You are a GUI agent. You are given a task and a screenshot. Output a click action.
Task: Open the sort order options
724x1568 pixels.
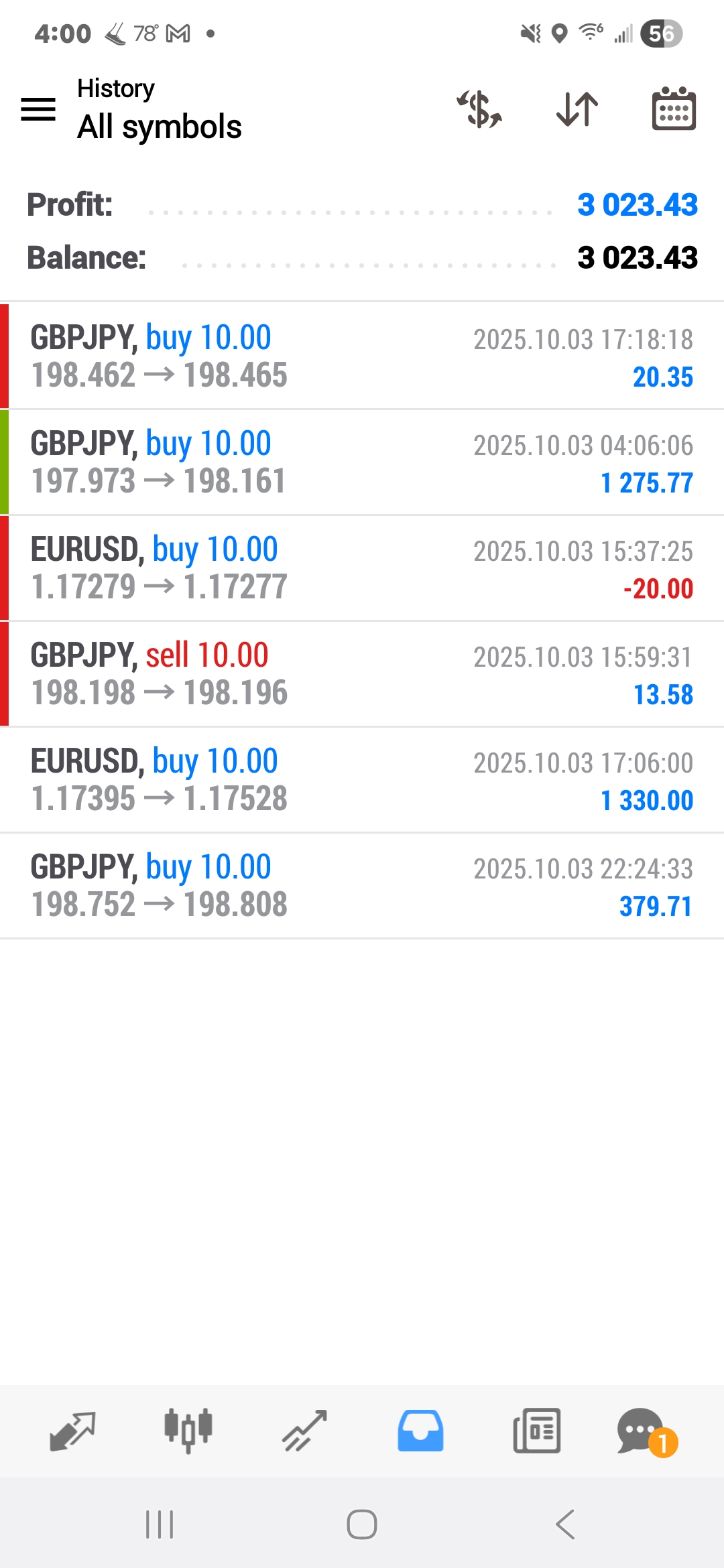pos(576,109)
